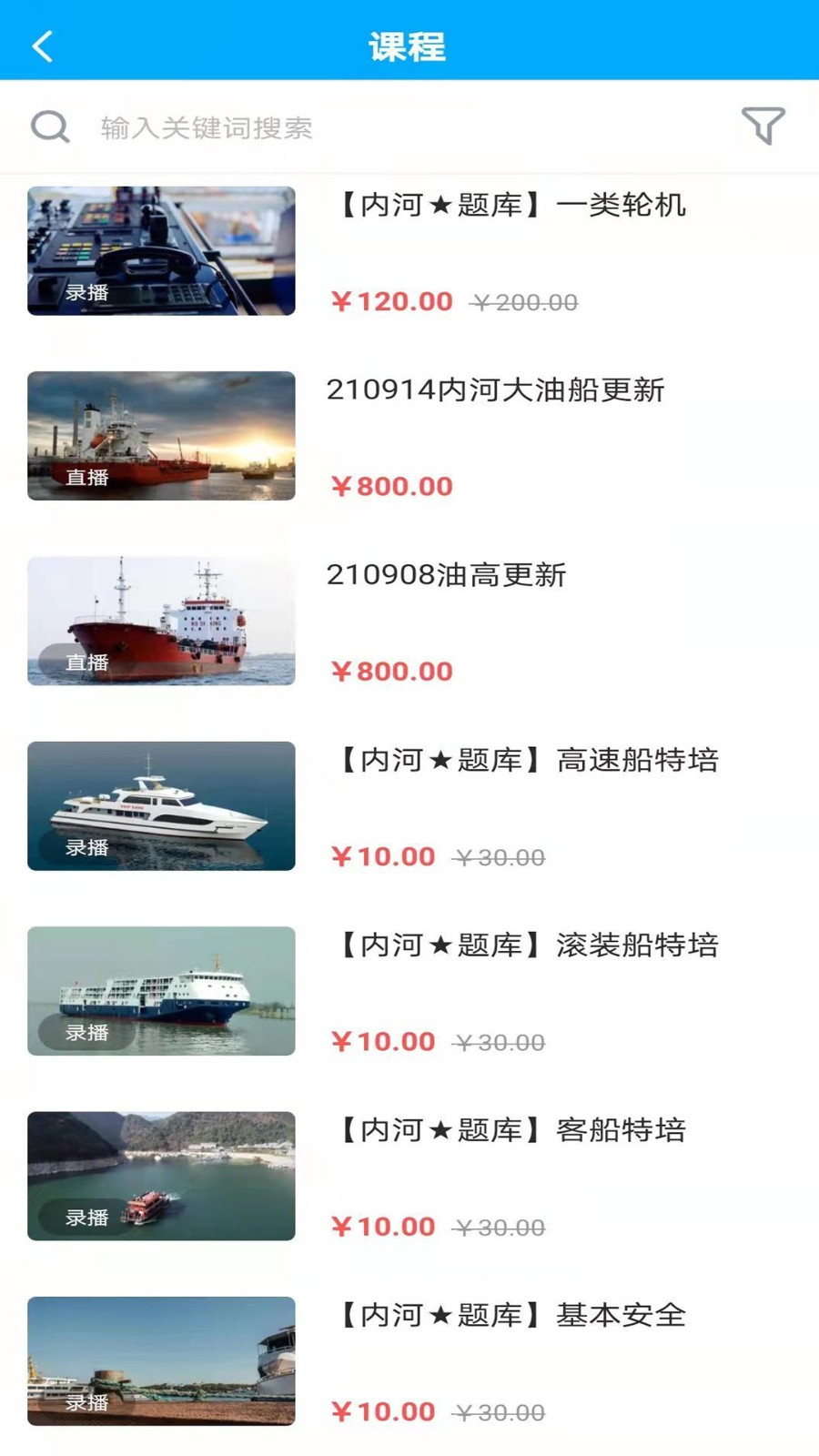Open the filter funnel icon
Viewport: 819px width, 1456px height.
pos(763,126)
